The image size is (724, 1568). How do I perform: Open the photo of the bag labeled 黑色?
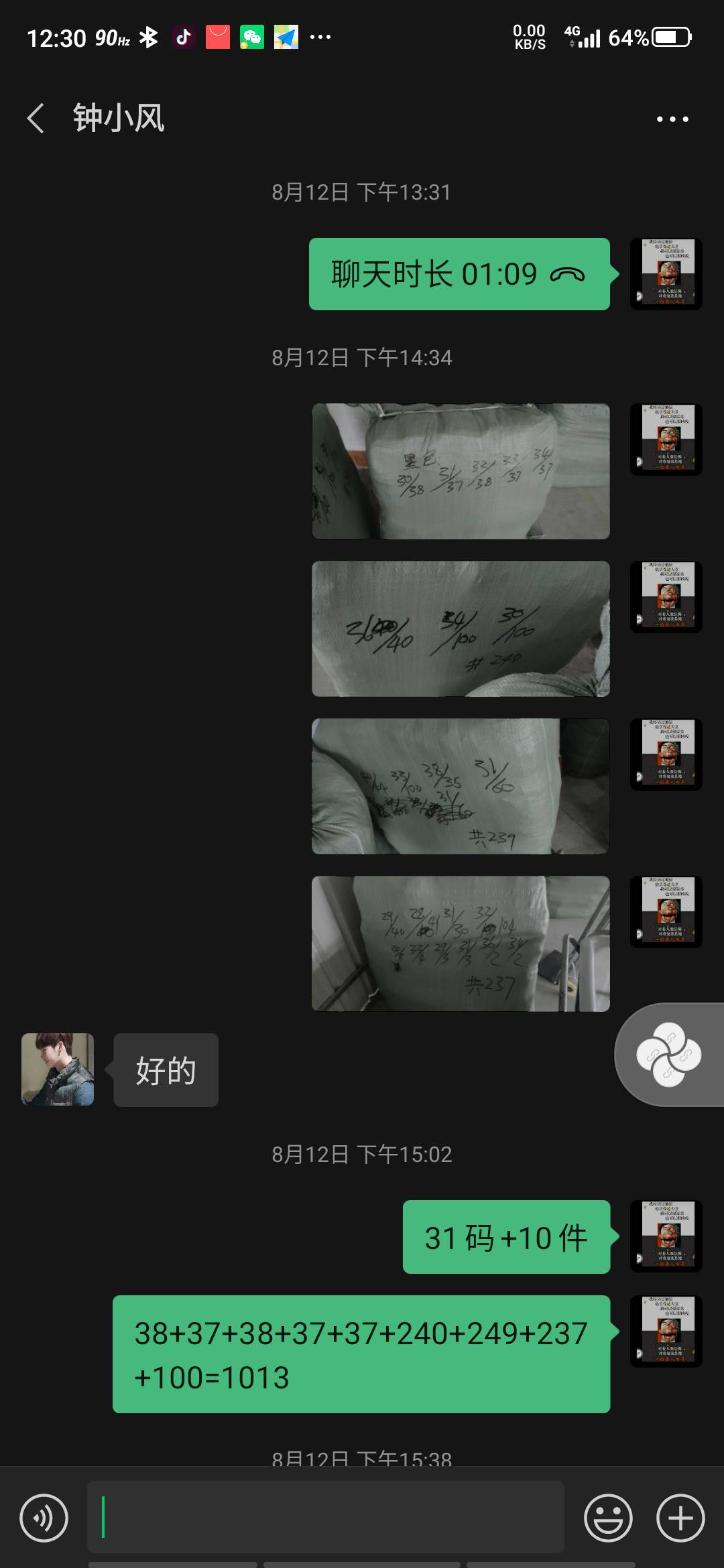[461, 471]
